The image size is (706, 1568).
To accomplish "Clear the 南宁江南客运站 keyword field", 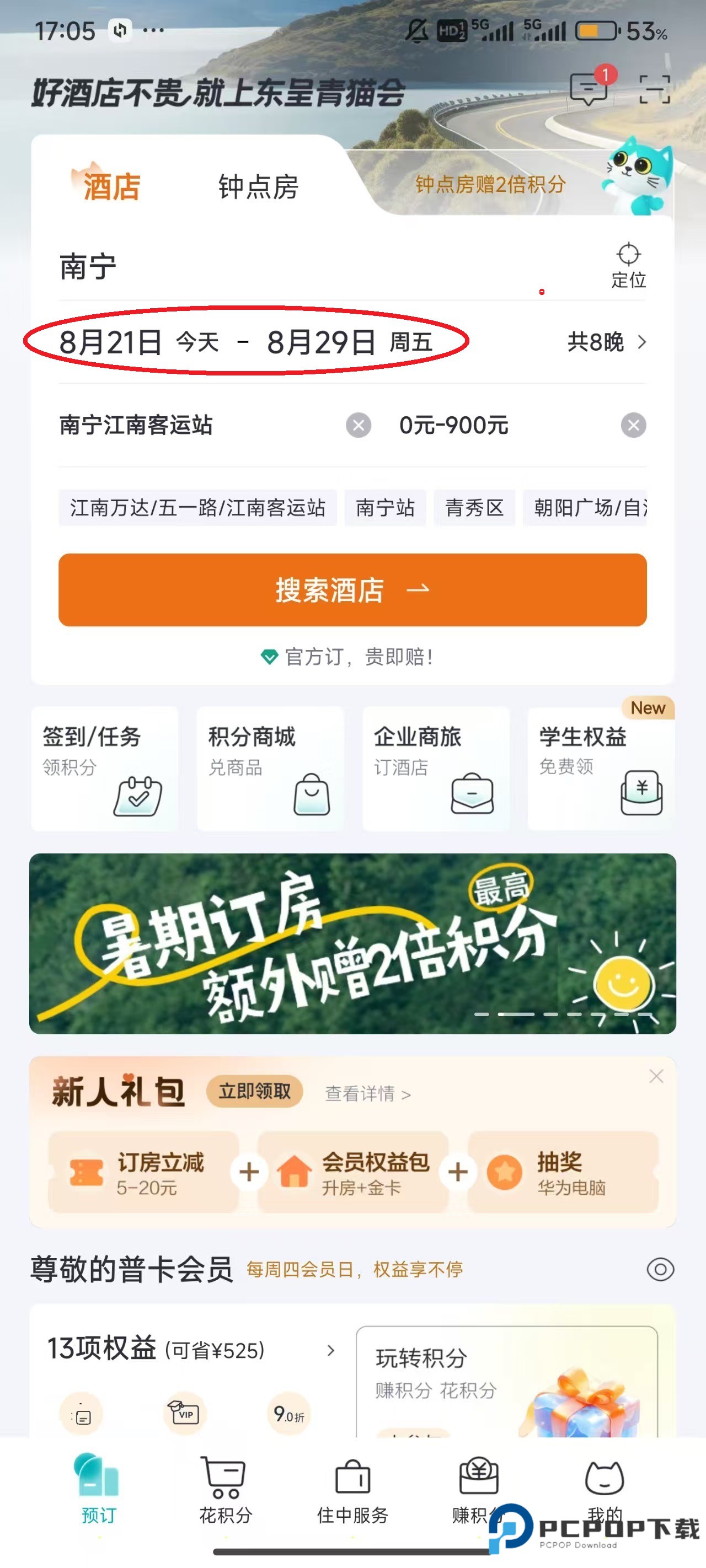I will (x=359, y=427).
